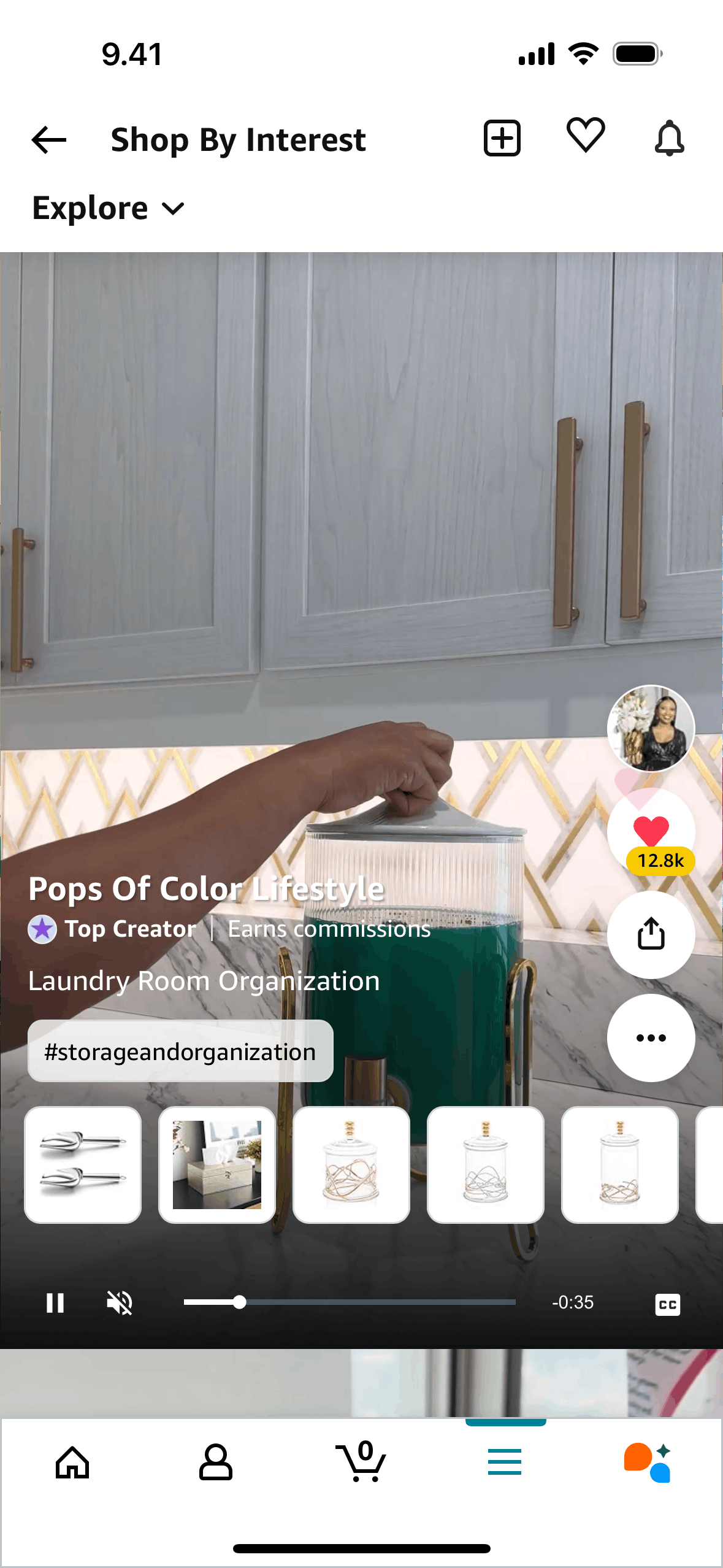Select the #storageandorganization hashtag chip

180,1051
